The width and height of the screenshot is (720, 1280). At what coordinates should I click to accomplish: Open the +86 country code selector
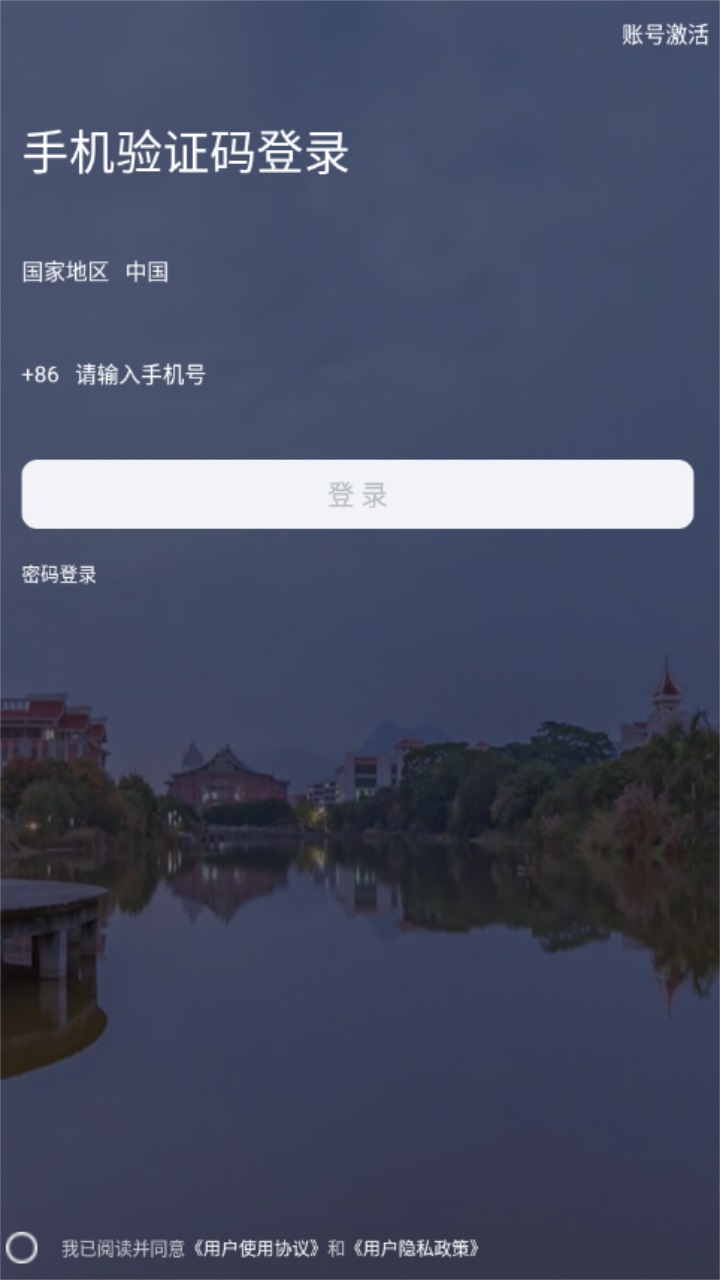click(40, 373)
